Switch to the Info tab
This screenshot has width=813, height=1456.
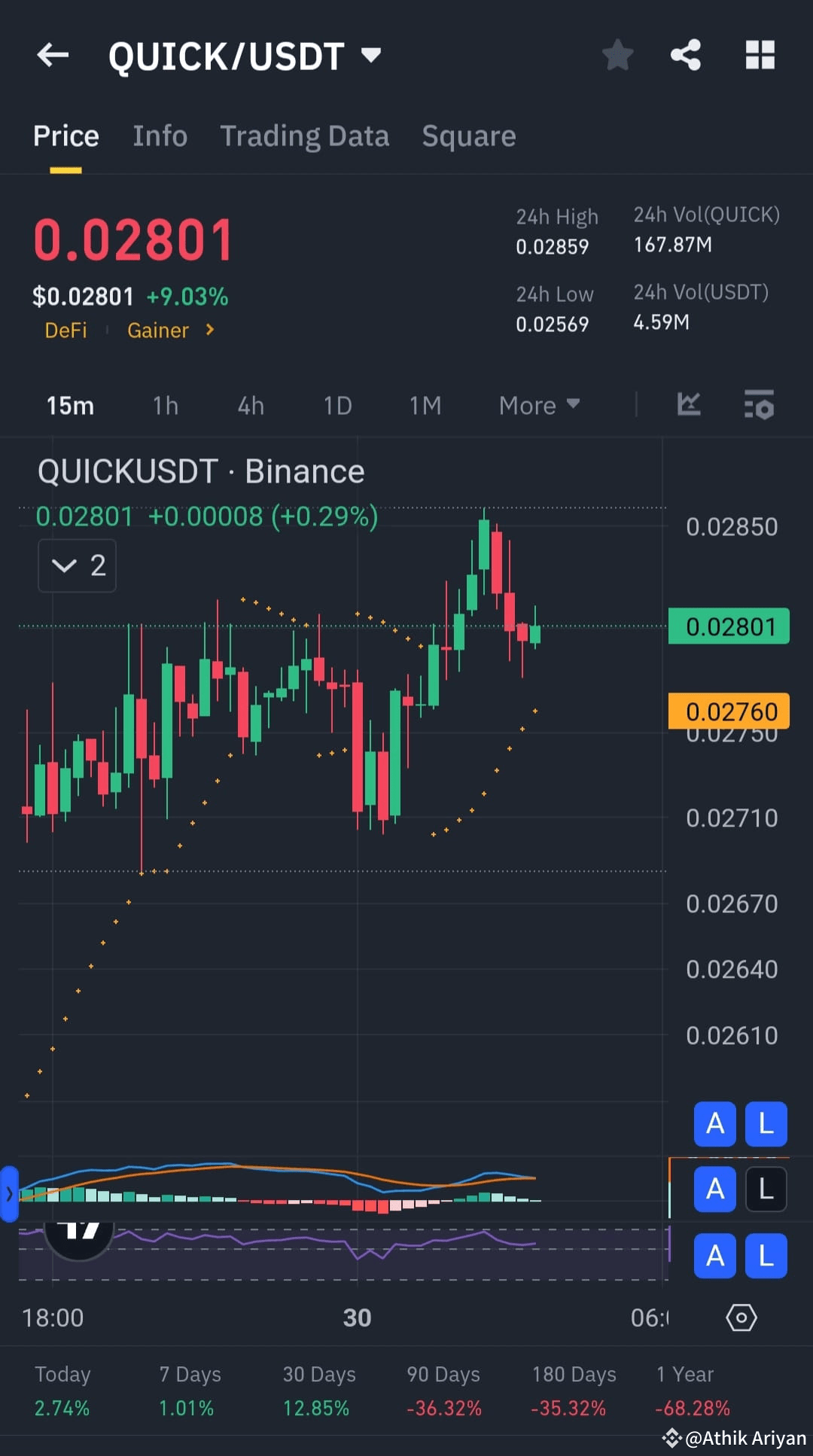click(x=160, y=136)
